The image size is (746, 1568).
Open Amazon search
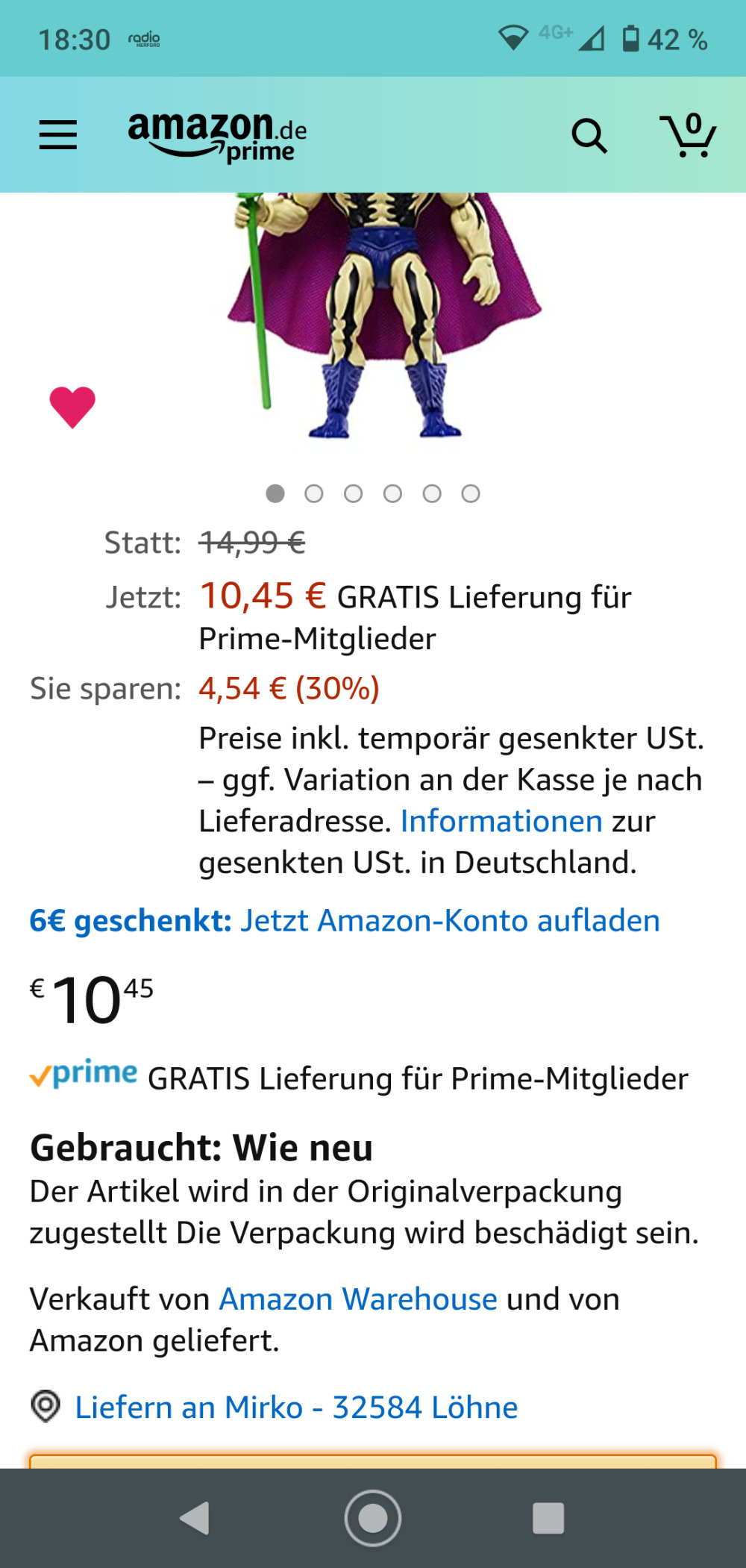pos(589,136)
